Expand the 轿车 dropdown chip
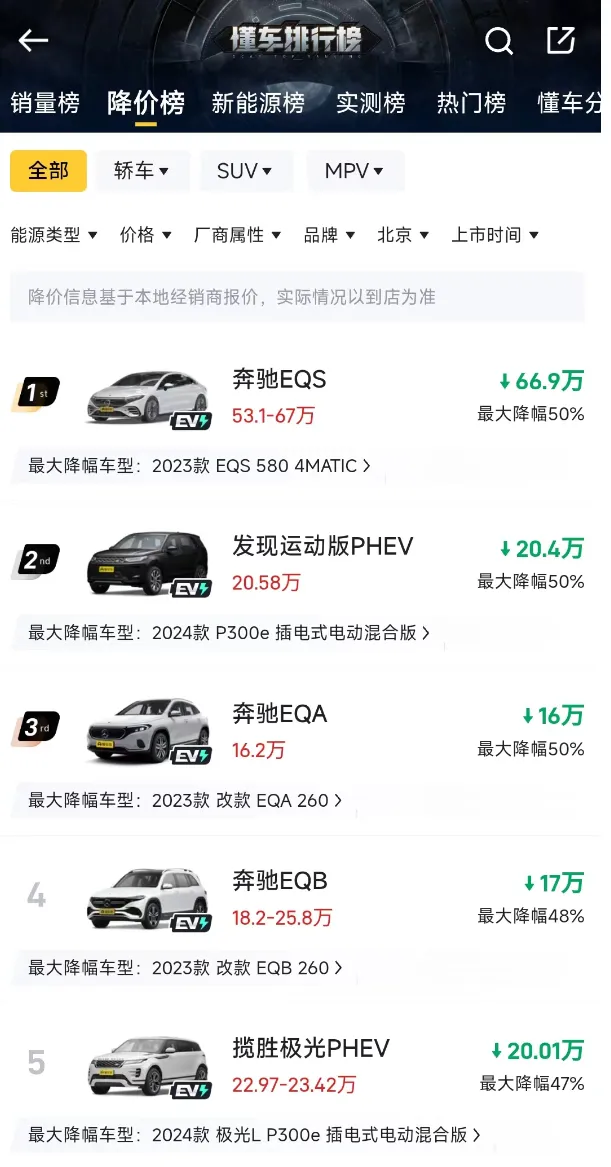This screenshot has height=1167, width=611. tap(142, 171)
